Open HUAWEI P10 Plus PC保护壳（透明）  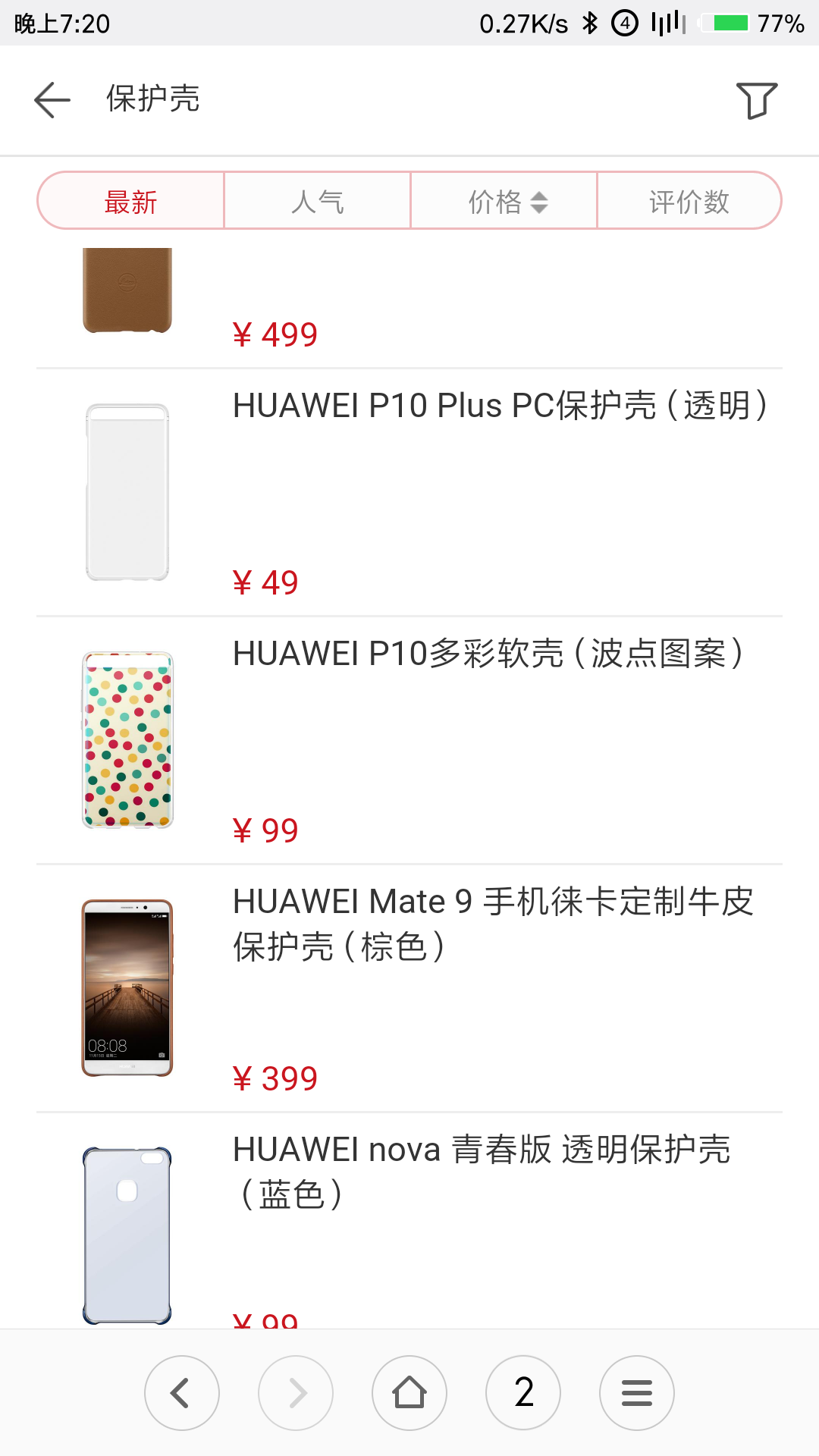point(409,493)
